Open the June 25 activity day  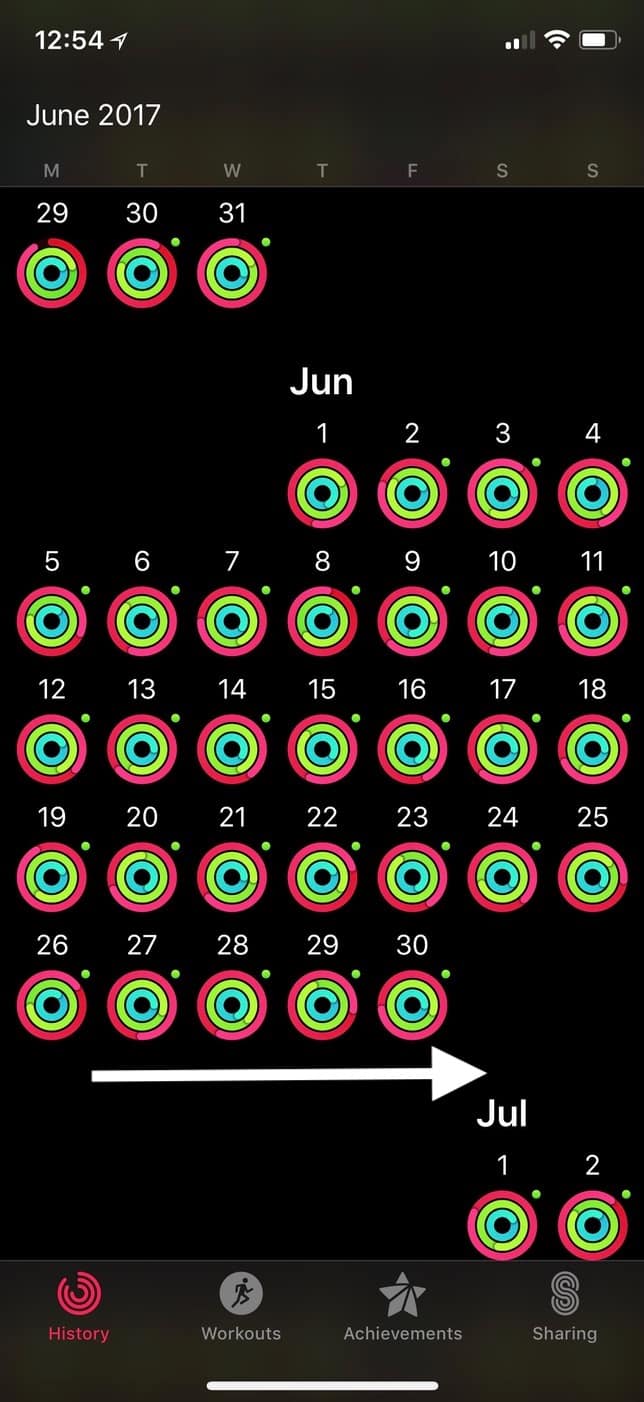592,877
